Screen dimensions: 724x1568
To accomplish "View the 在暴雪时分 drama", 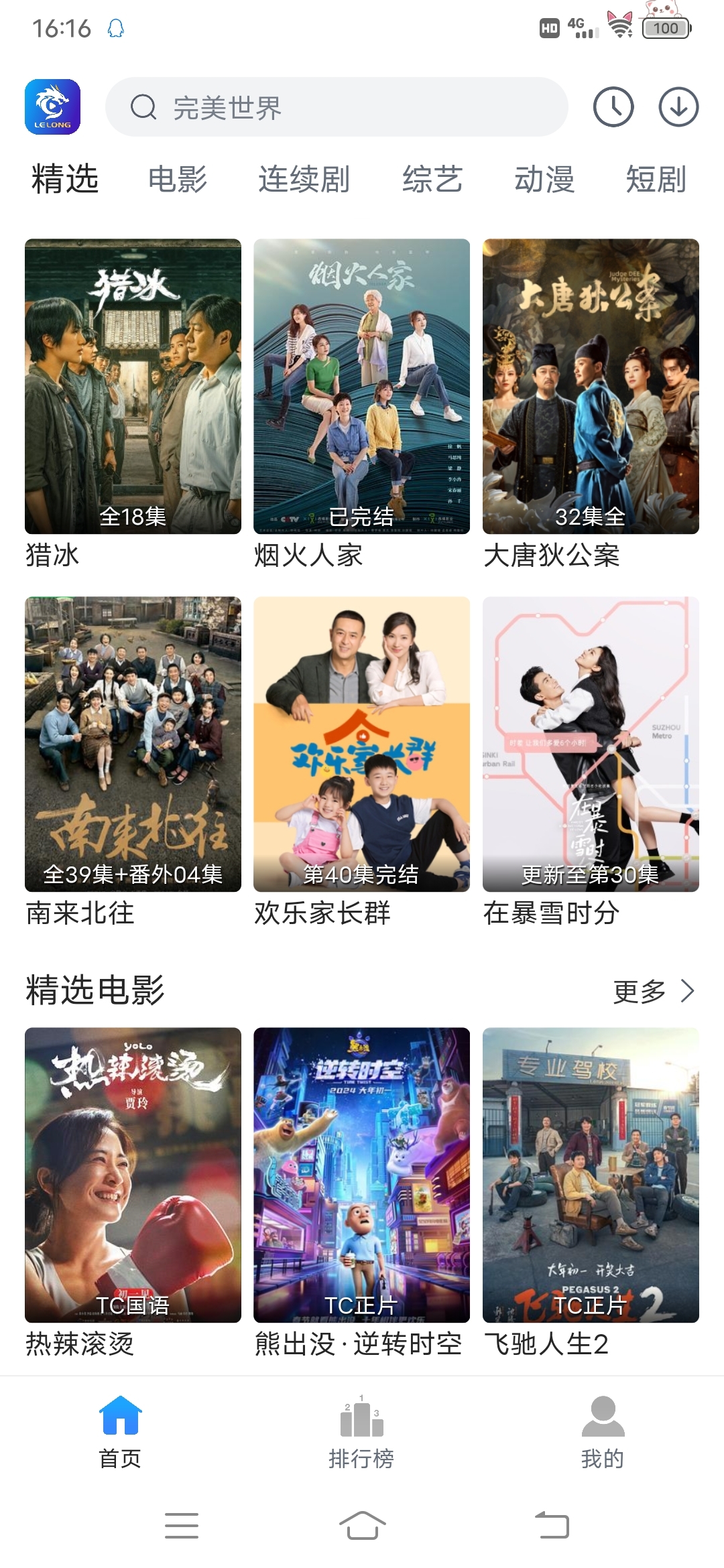I will pyautogui.click(x=591, y=744).
